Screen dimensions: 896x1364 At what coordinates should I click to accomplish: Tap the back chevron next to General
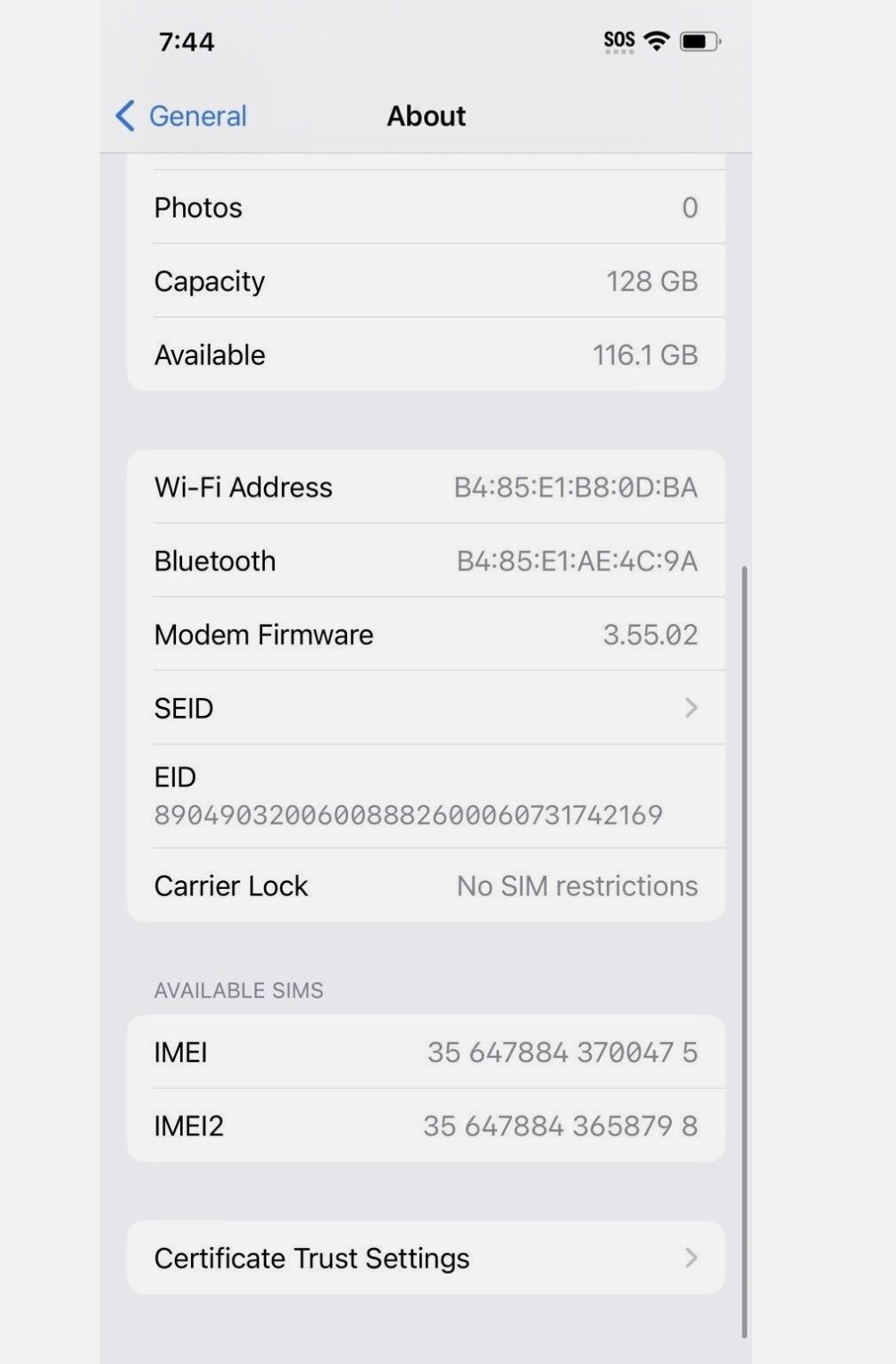123,116
